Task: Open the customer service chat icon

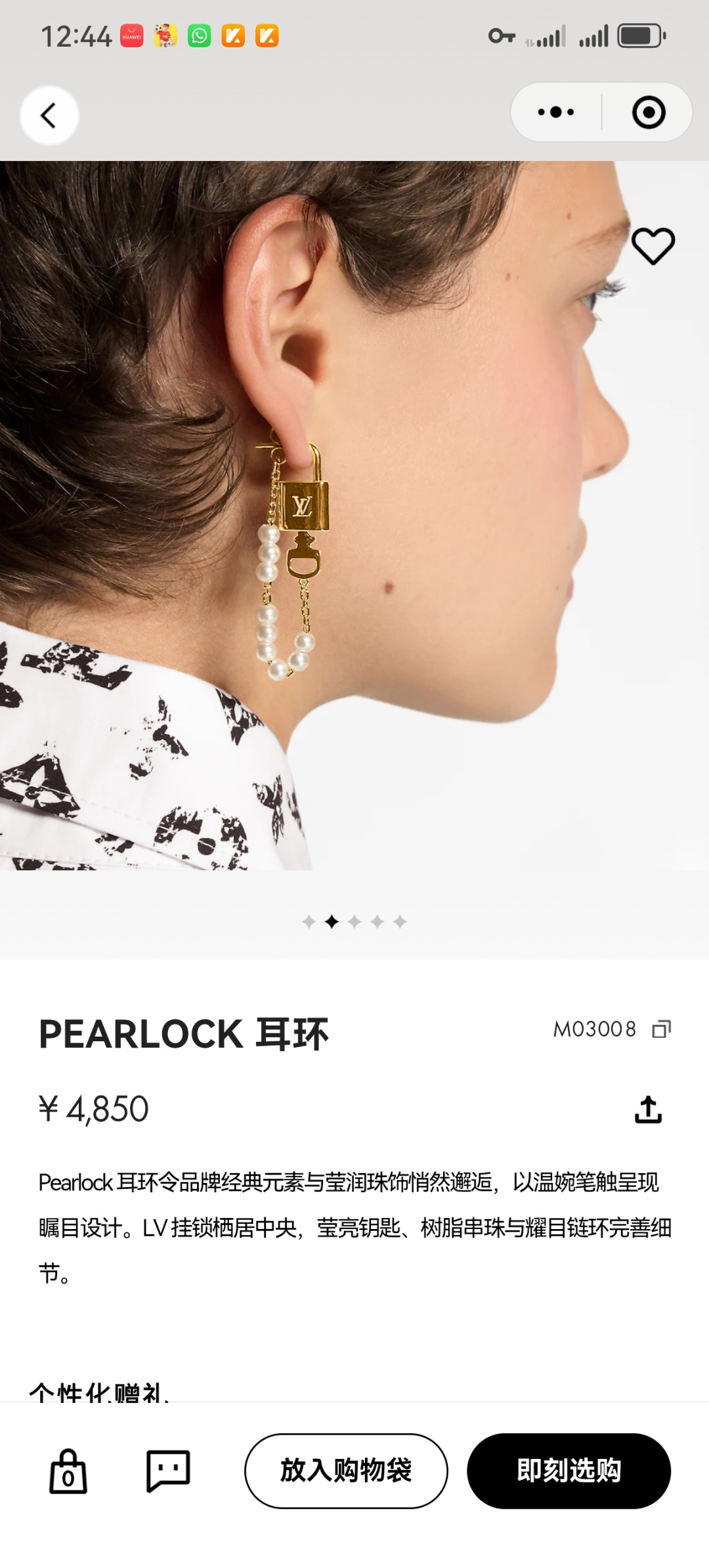Action: point(169,1471)
